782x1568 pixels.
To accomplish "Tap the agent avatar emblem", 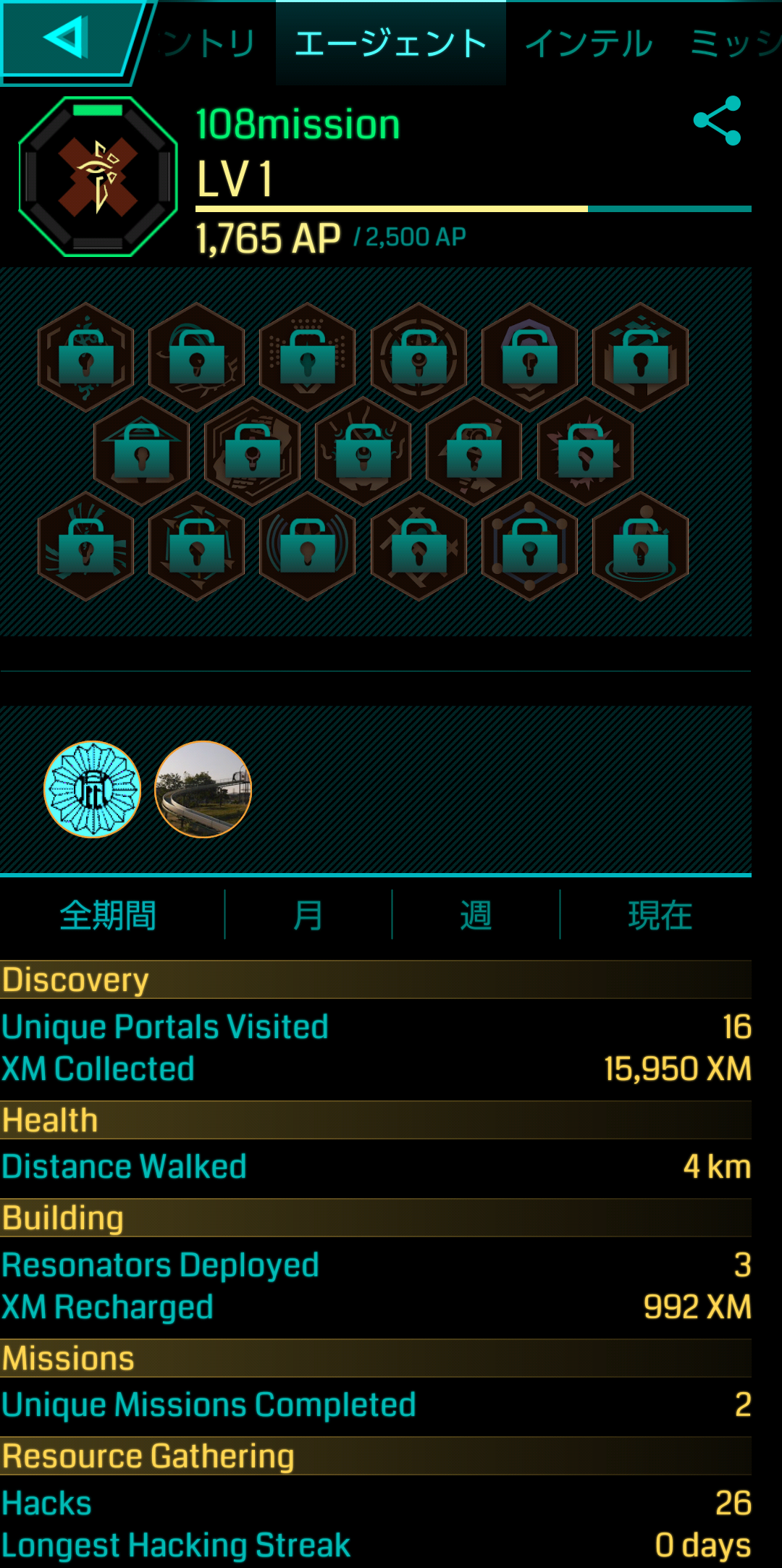I will 98,177.
